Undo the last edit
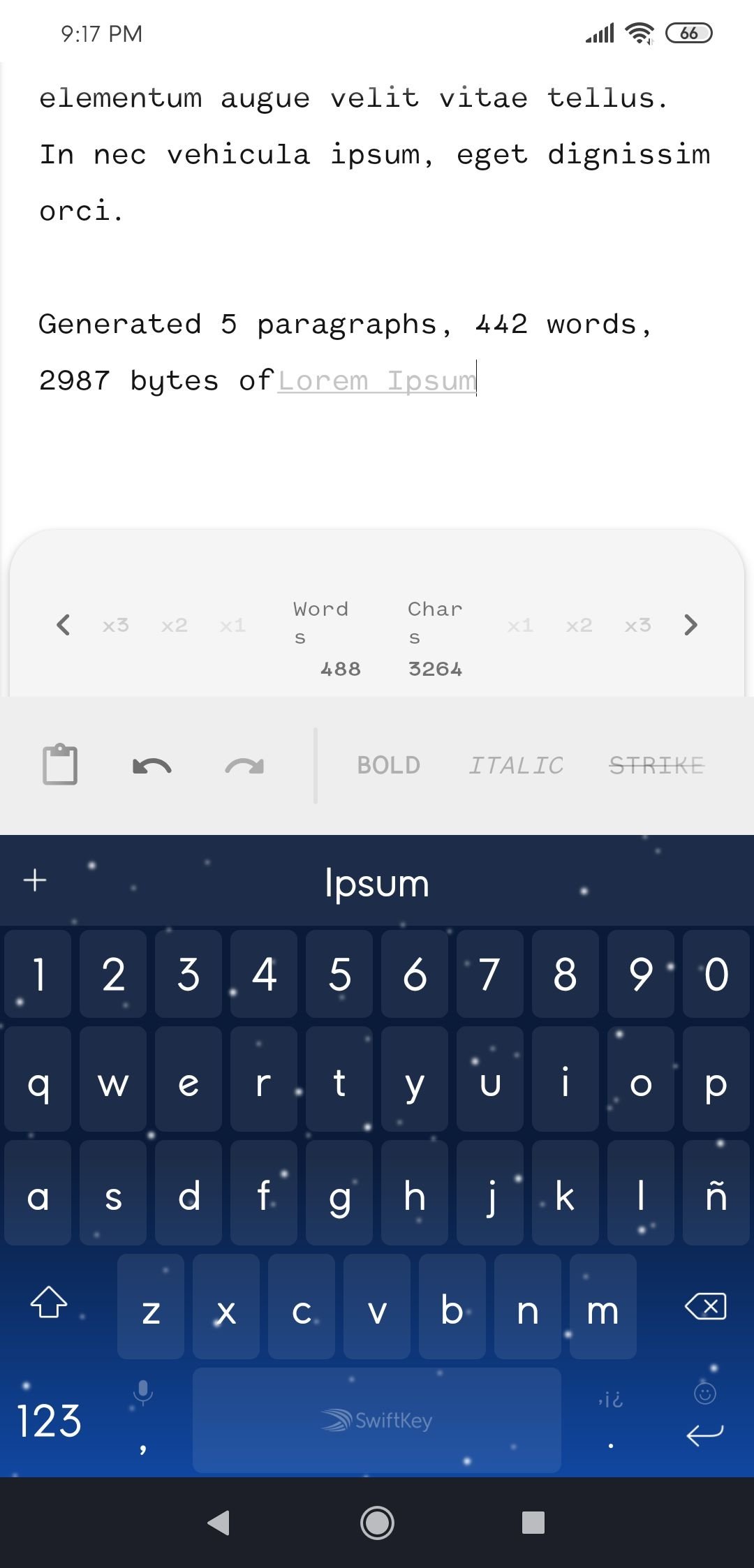Screen dimensions: 754x1568 151,766
